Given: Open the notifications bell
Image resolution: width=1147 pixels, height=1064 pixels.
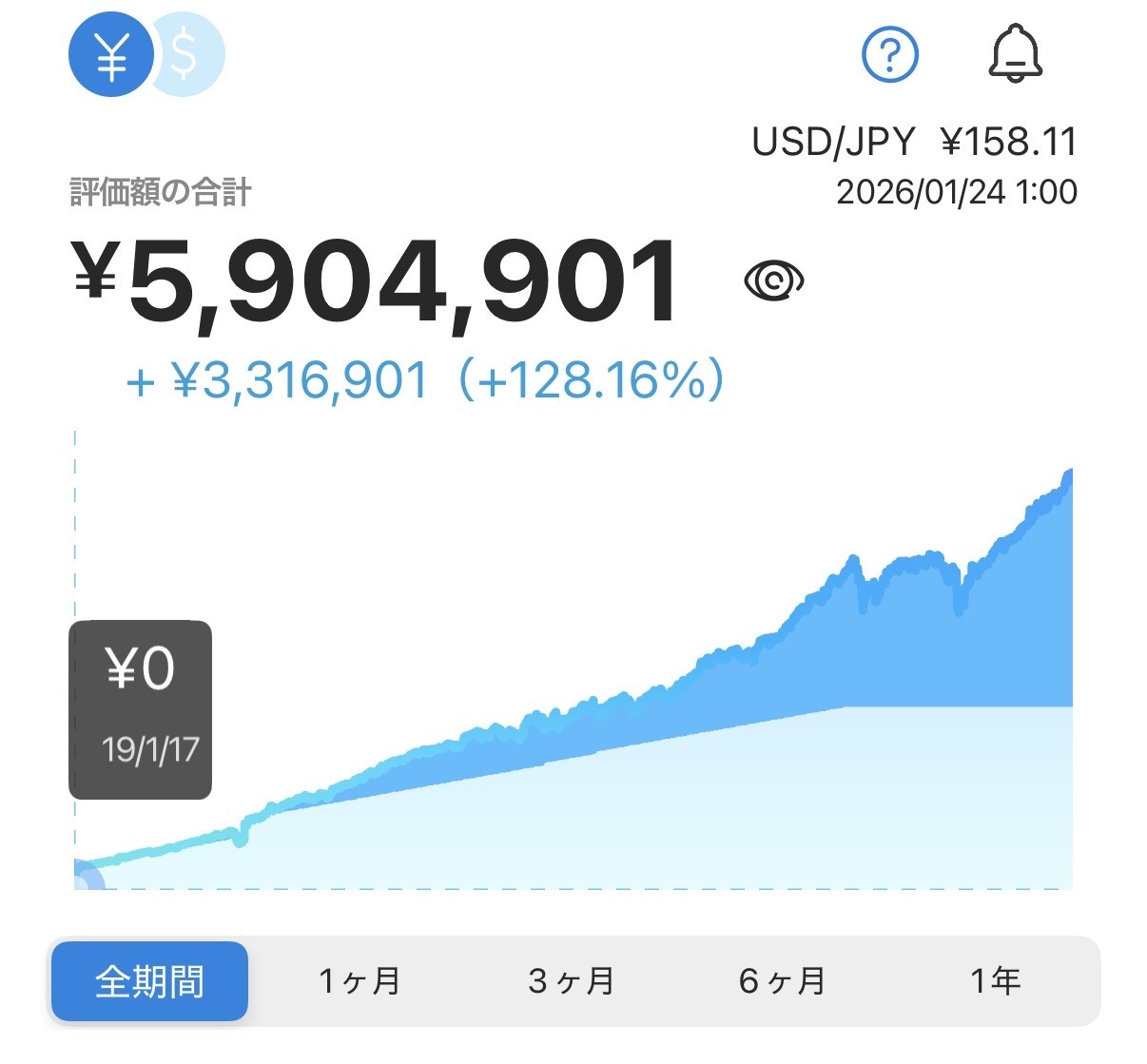Looking at the screenshot, I should click(x=1015, y=54).
